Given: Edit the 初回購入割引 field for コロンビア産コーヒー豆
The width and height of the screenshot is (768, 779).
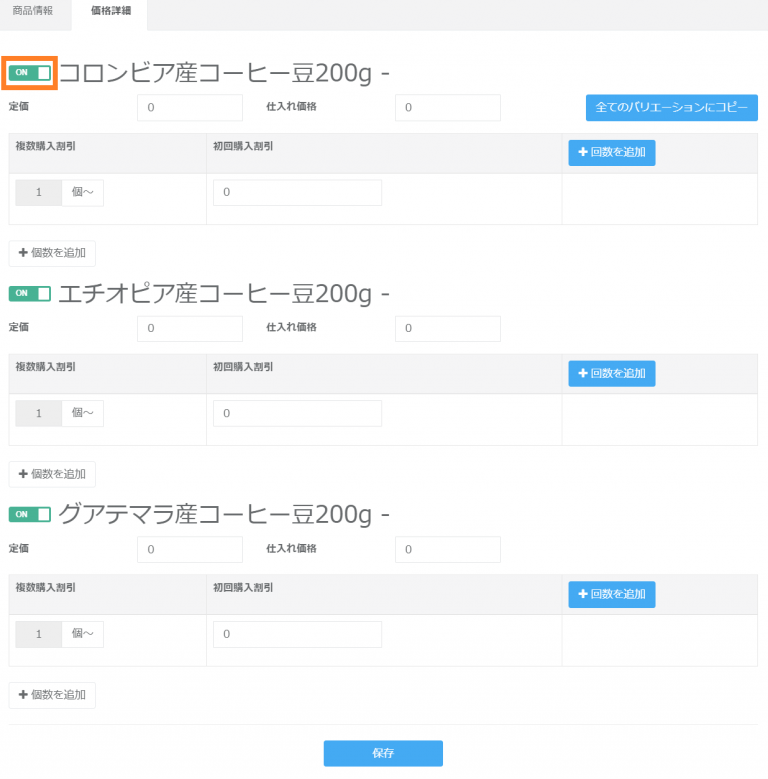Looking at the screenshot, I should tap(297, 192).
